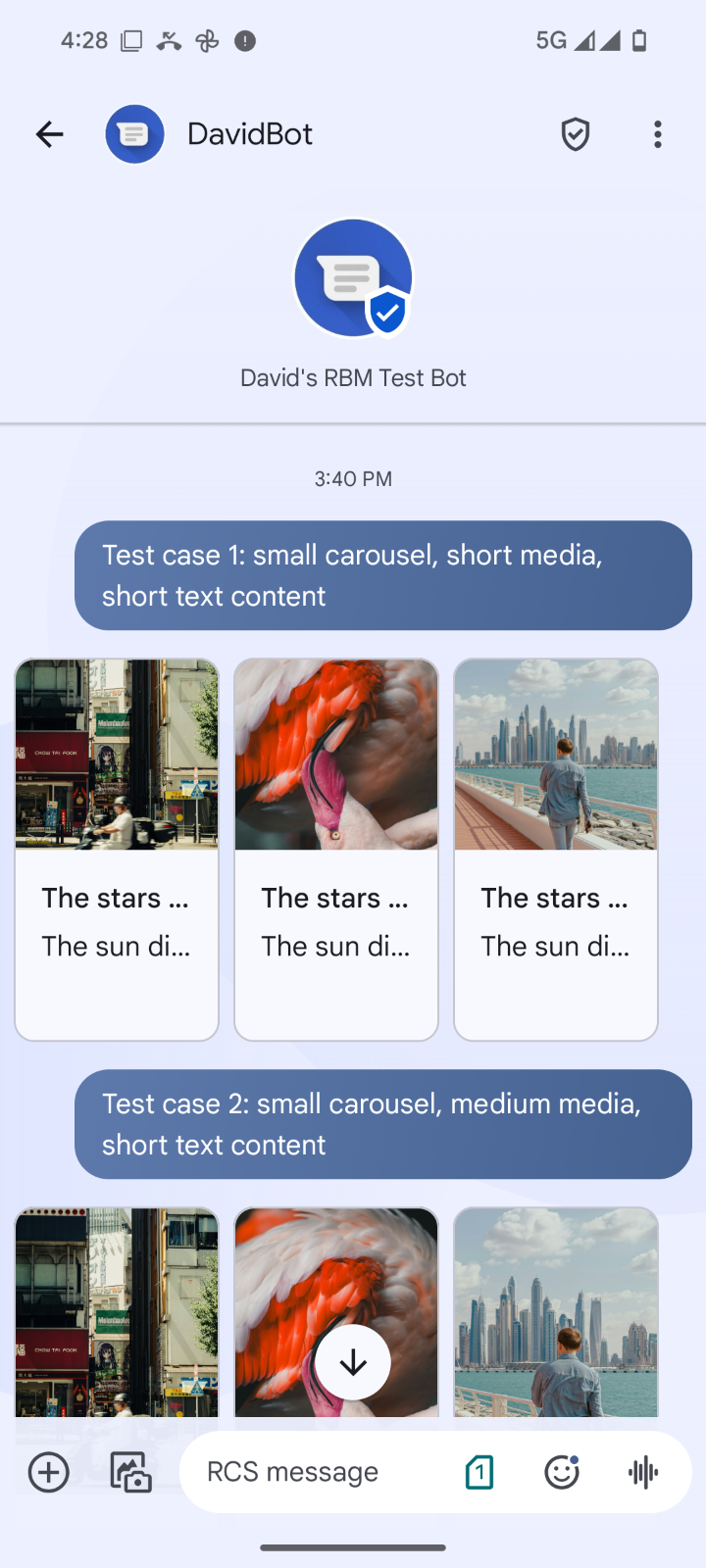Open the verified shield info
706x1568 pixels.
tap(575, 134)
